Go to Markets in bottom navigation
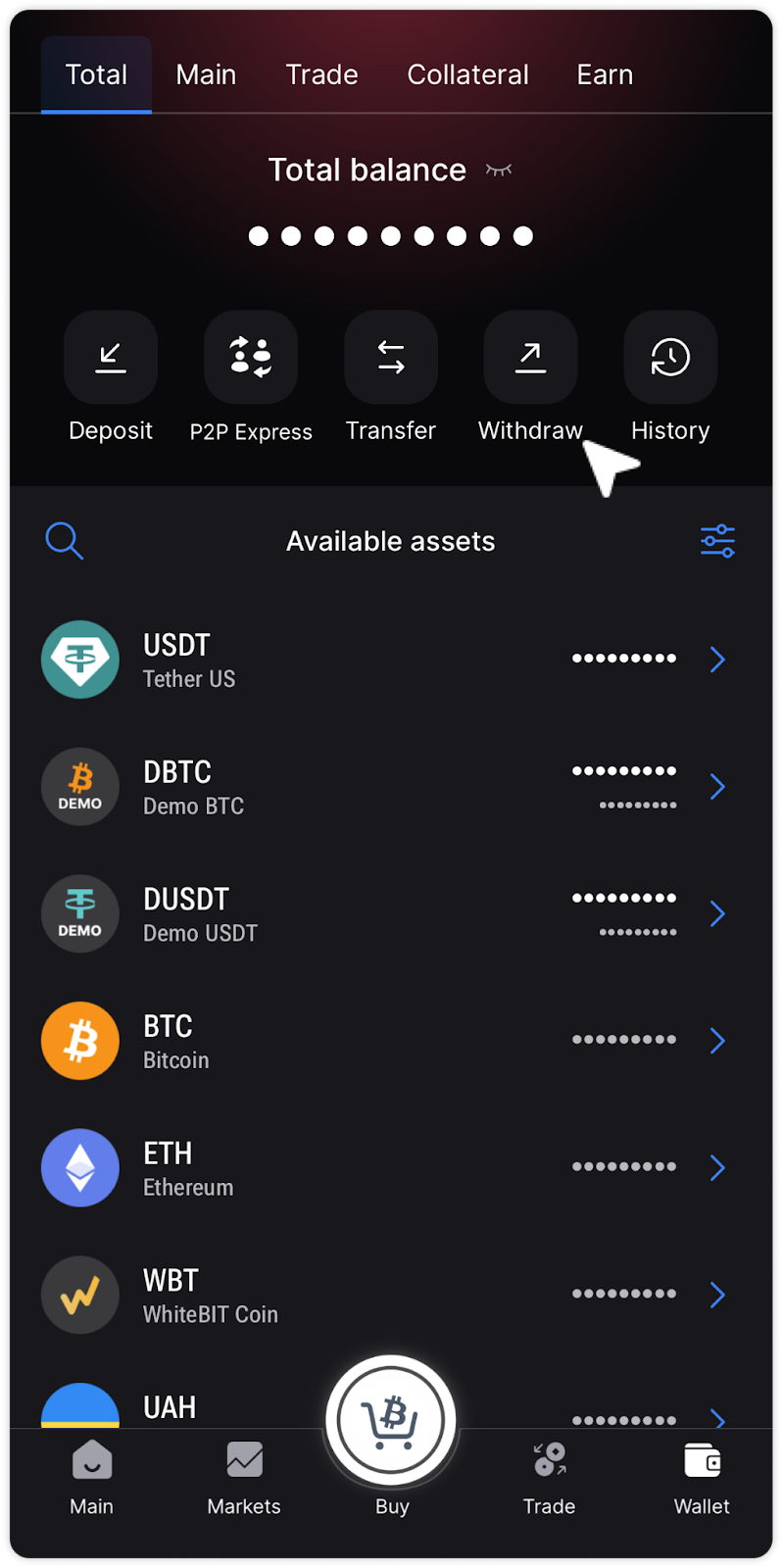782x1568 pixels. click(244, 1478)
